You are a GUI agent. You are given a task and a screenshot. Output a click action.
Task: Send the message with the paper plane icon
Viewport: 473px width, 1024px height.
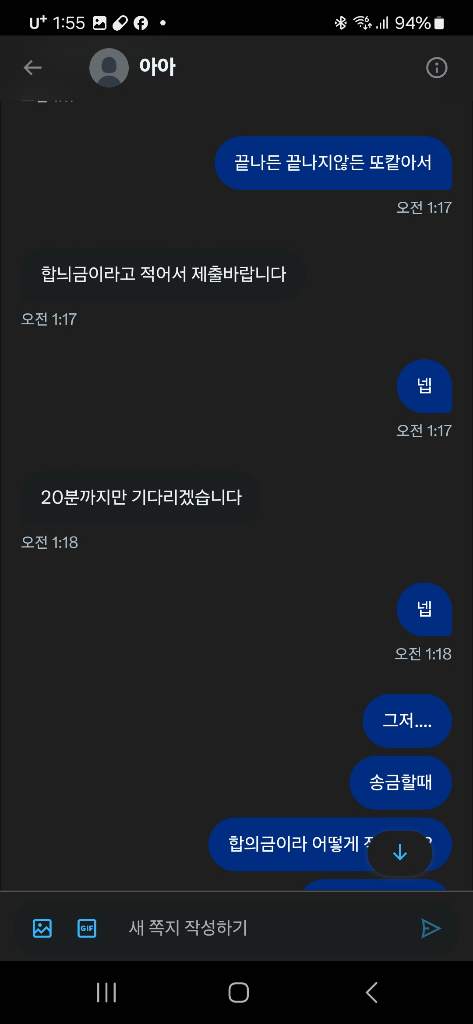coord(431,928)
